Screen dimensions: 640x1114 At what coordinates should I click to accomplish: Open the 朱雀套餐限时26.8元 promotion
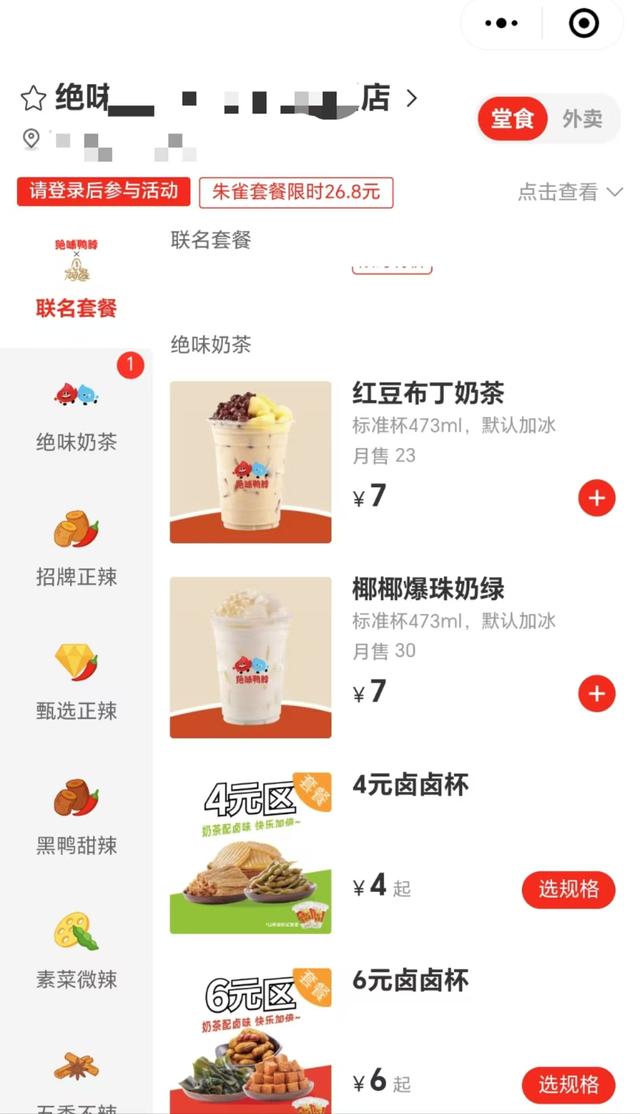point(296,192)
